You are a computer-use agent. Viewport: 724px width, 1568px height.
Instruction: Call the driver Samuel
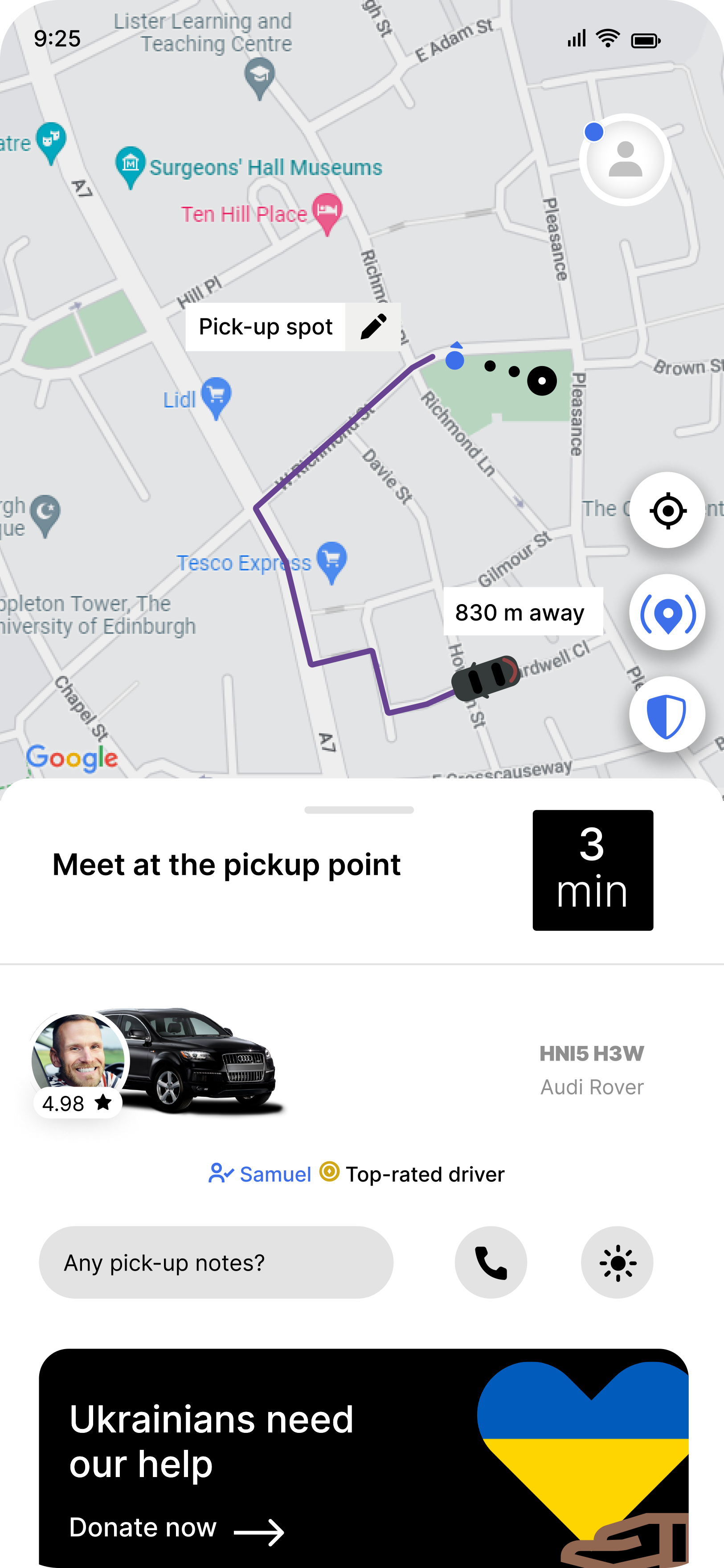(491, 1263)
